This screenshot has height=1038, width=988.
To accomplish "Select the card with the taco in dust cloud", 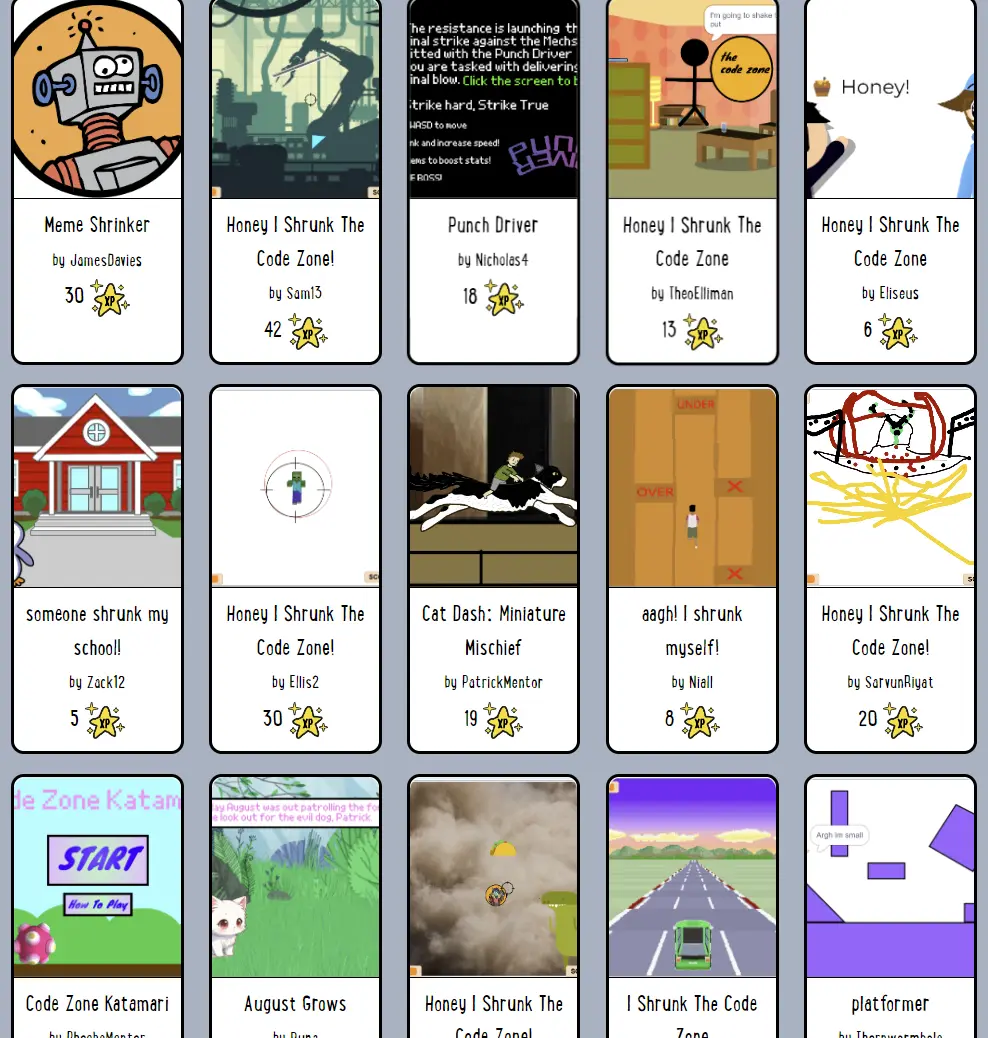I will point(493,878).
